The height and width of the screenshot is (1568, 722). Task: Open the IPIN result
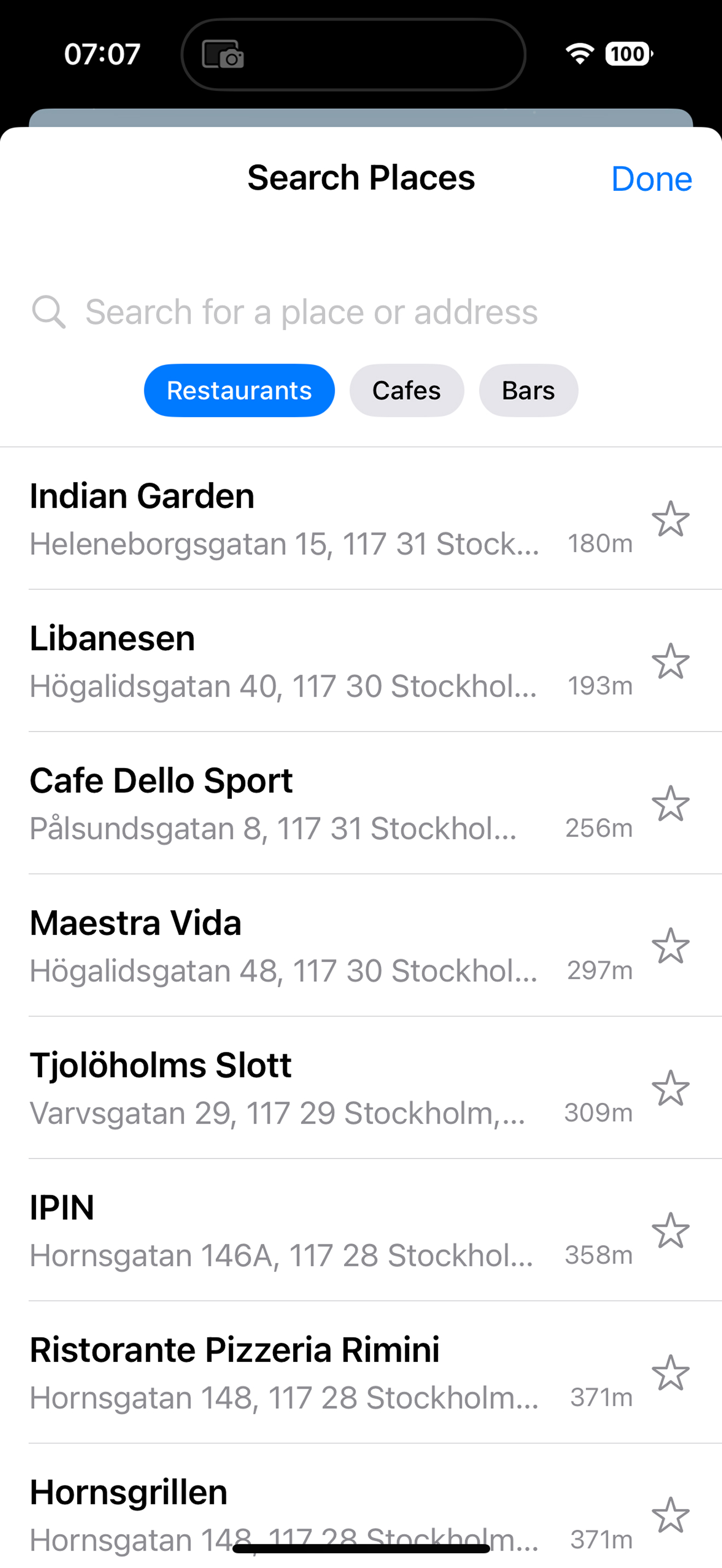click(332, 1230)
